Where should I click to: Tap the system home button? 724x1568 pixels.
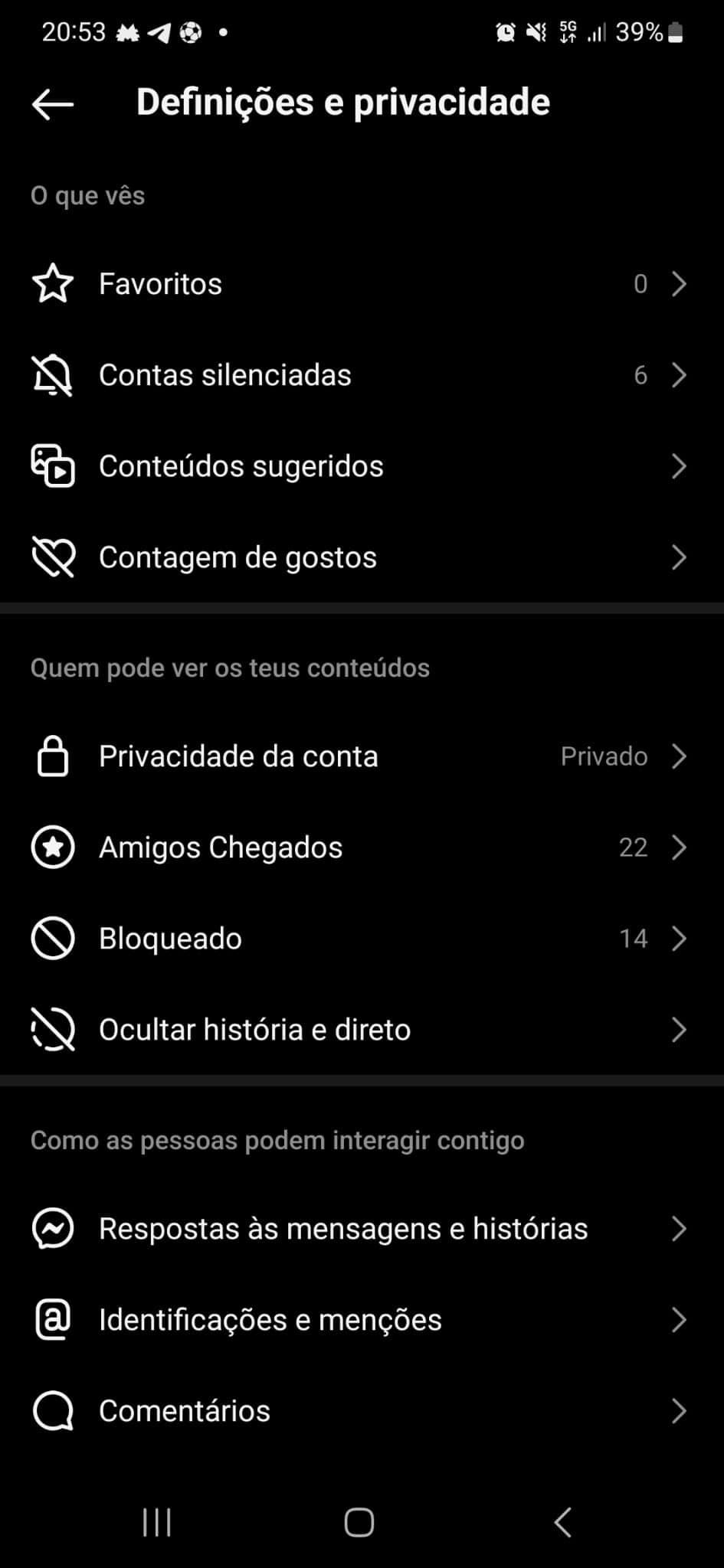tap(359, 1522)
